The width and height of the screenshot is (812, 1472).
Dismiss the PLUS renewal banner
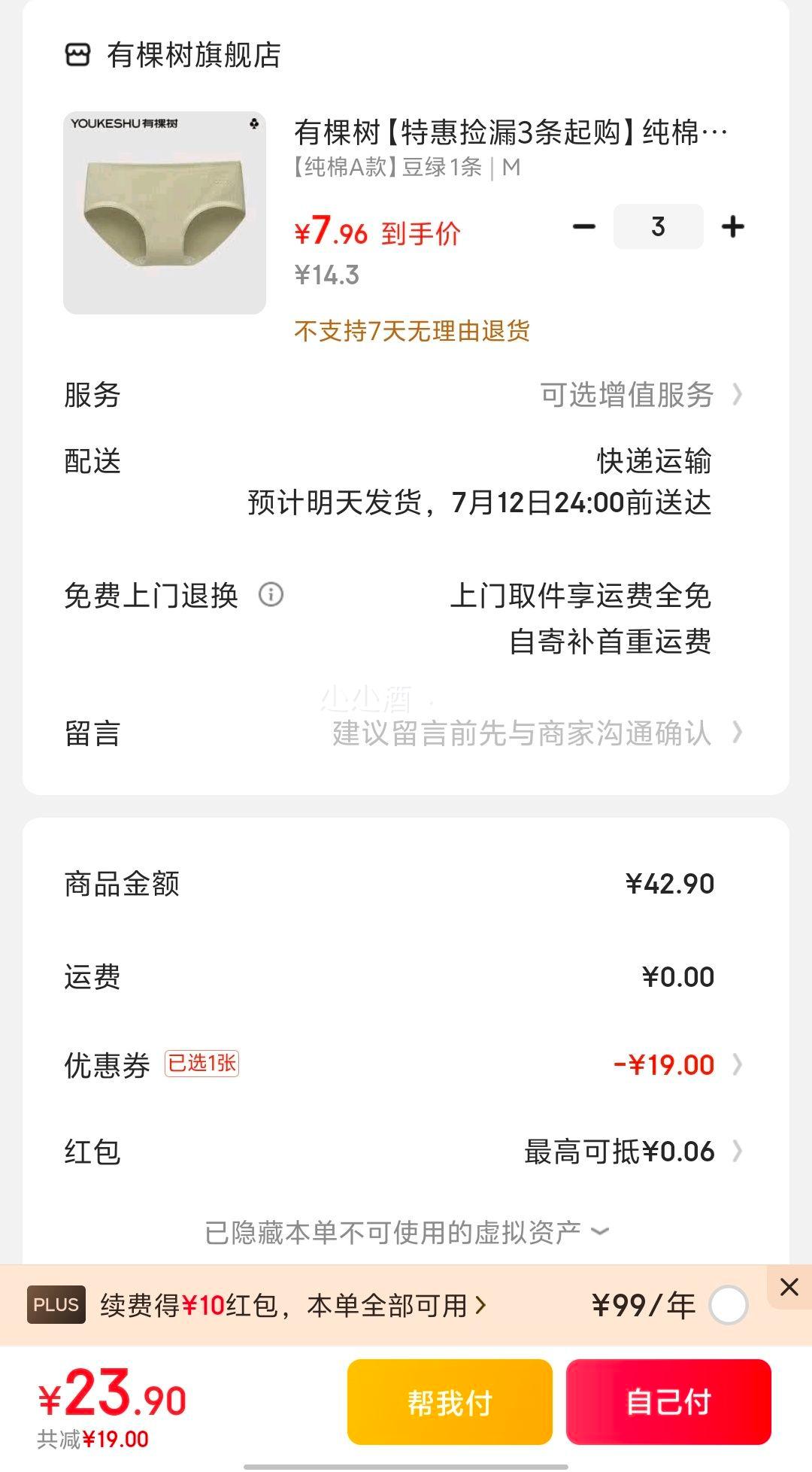789,1287
